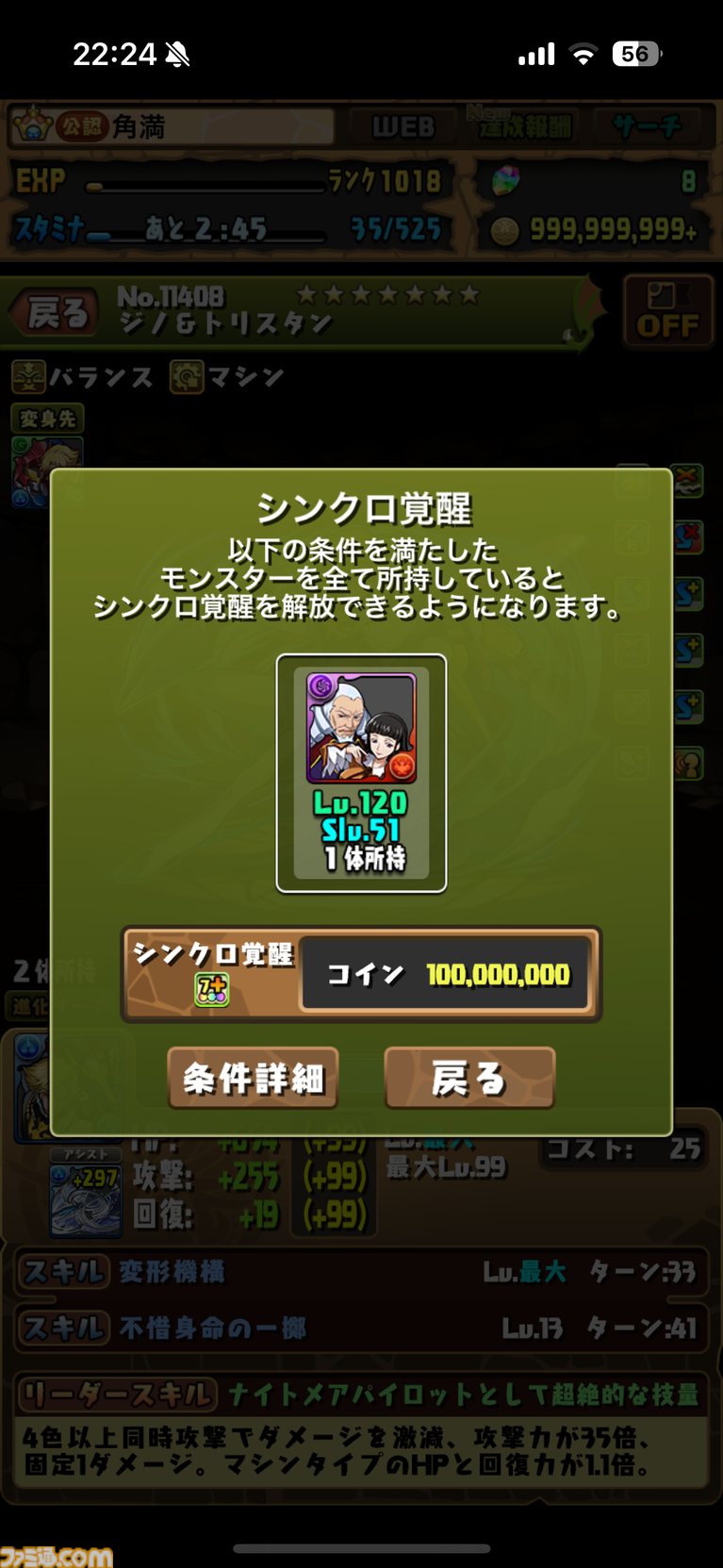Screen dimensions: 723x1568
Task: Open 条件詳細 condition details
Action: pos(253,1077)
